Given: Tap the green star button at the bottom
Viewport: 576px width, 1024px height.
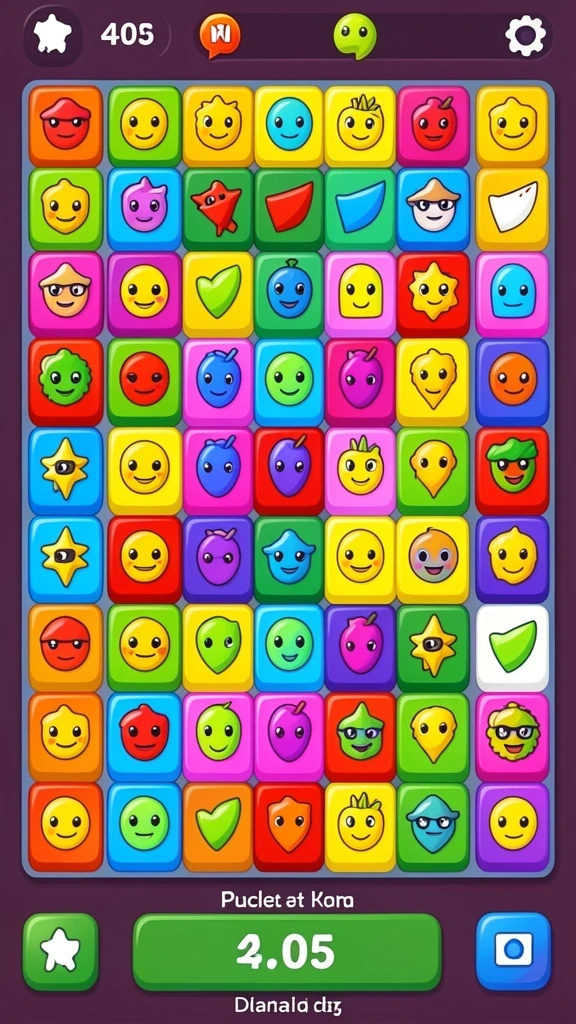Looking at the screenshot, I should coord(61,952).
